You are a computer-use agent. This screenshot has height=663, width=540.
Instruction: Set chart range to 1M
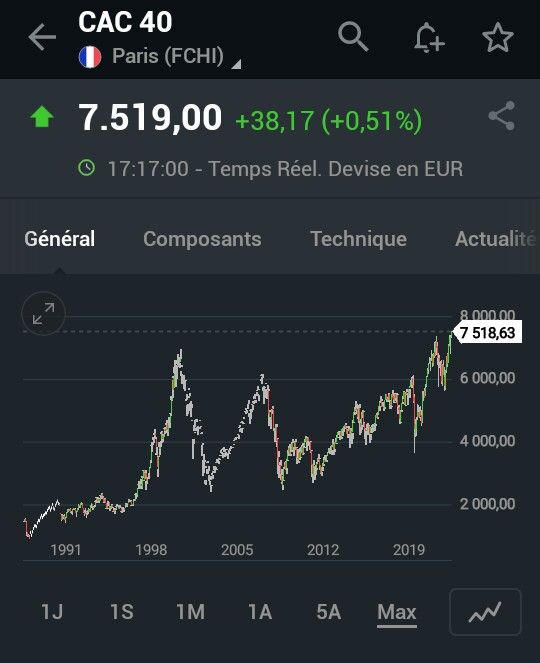click(x=191, y=611)
